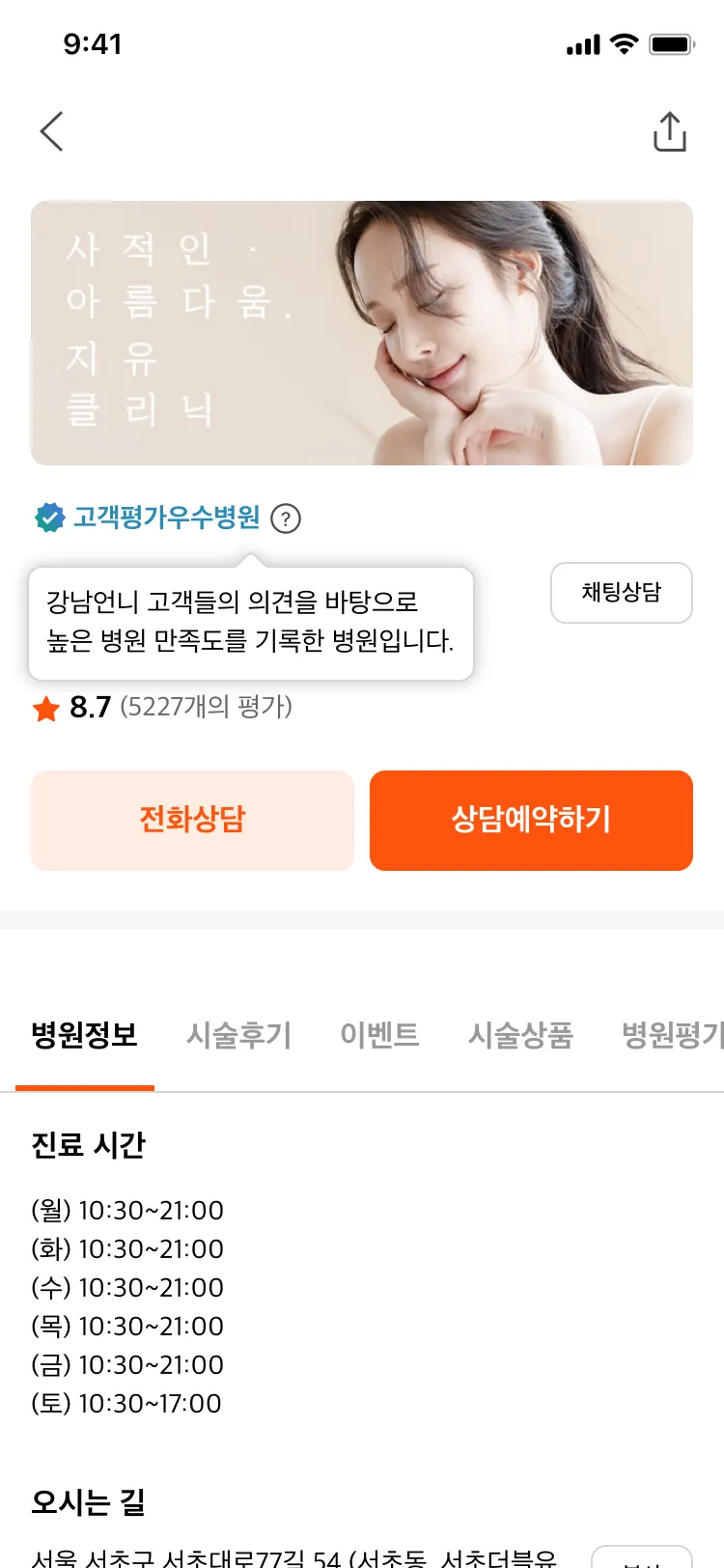The image size is (724, 1568).
Task: Tap 전화상담 to call the clinic
Action: tap(192, 820)
